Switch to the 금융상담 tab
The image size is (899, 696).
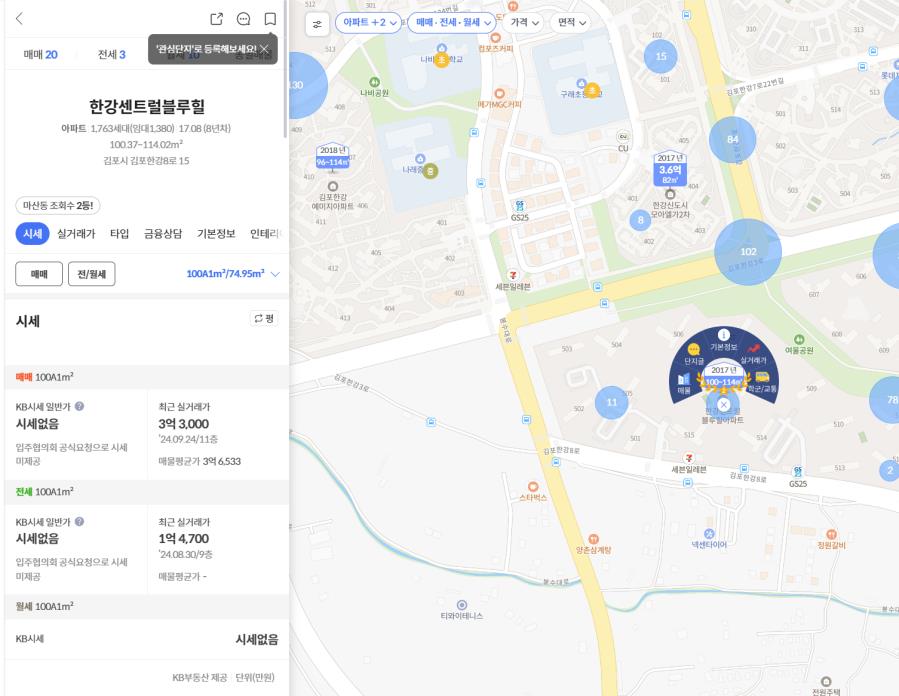[163, 233]
